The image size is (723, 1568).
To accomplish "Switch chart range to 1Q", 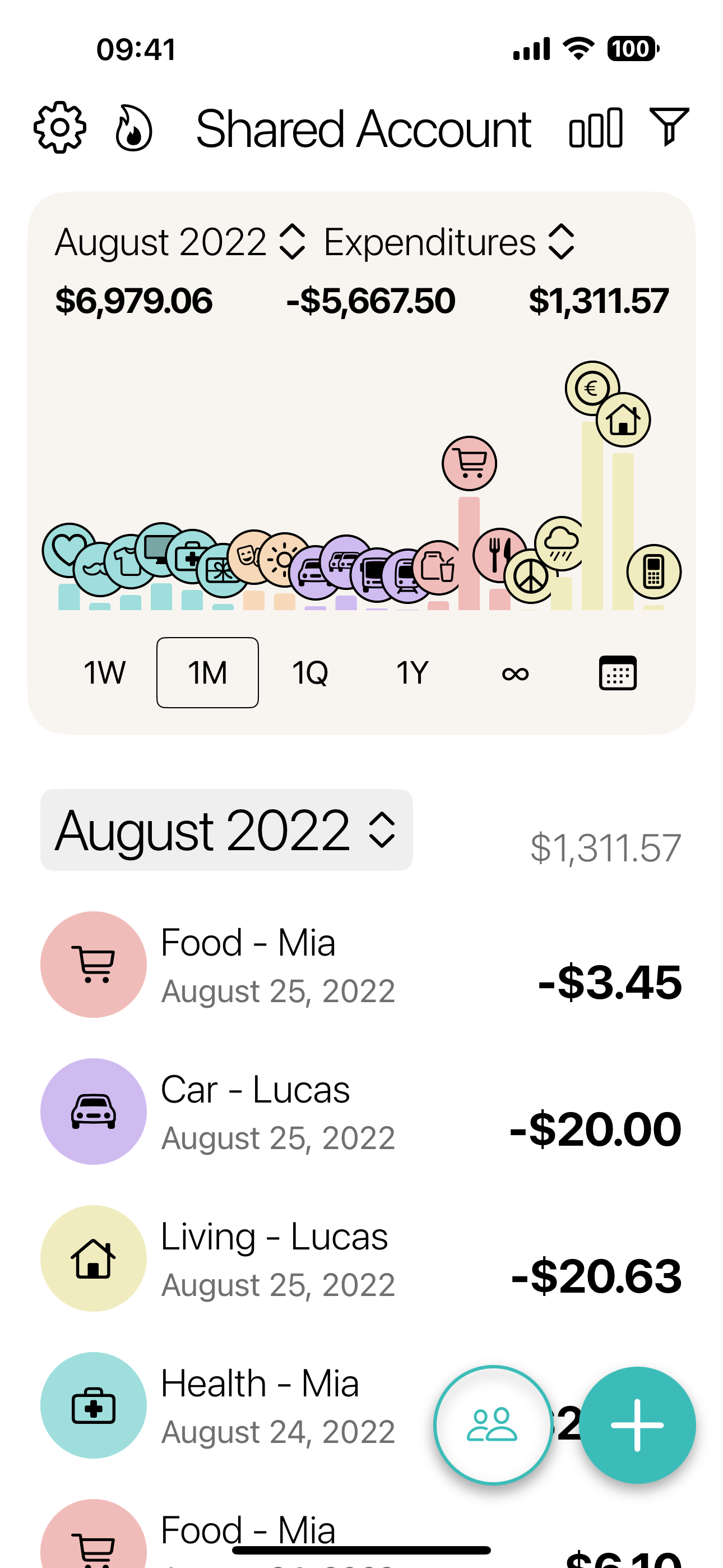I will [x=310, y=672].
